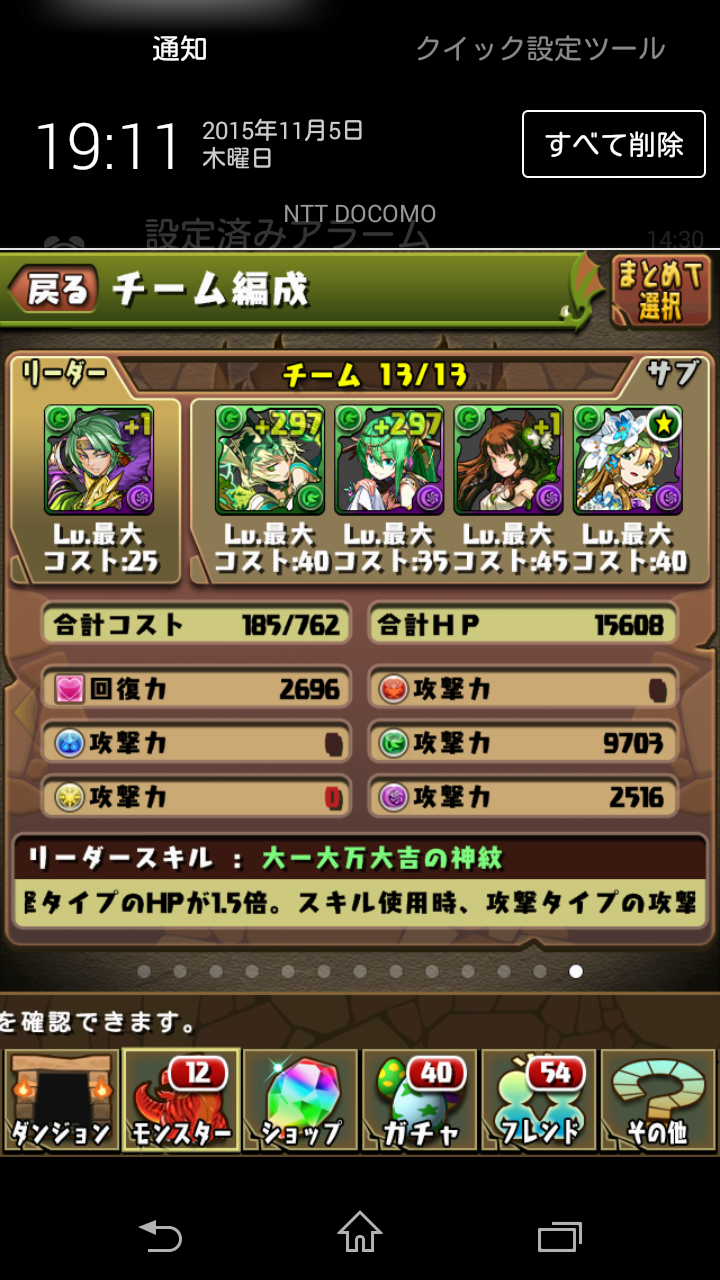Image resolution: width=720 pixels, height=1280 pixels.
Task: Tap the 戻る back button
Action: click(x=53, y=289)
